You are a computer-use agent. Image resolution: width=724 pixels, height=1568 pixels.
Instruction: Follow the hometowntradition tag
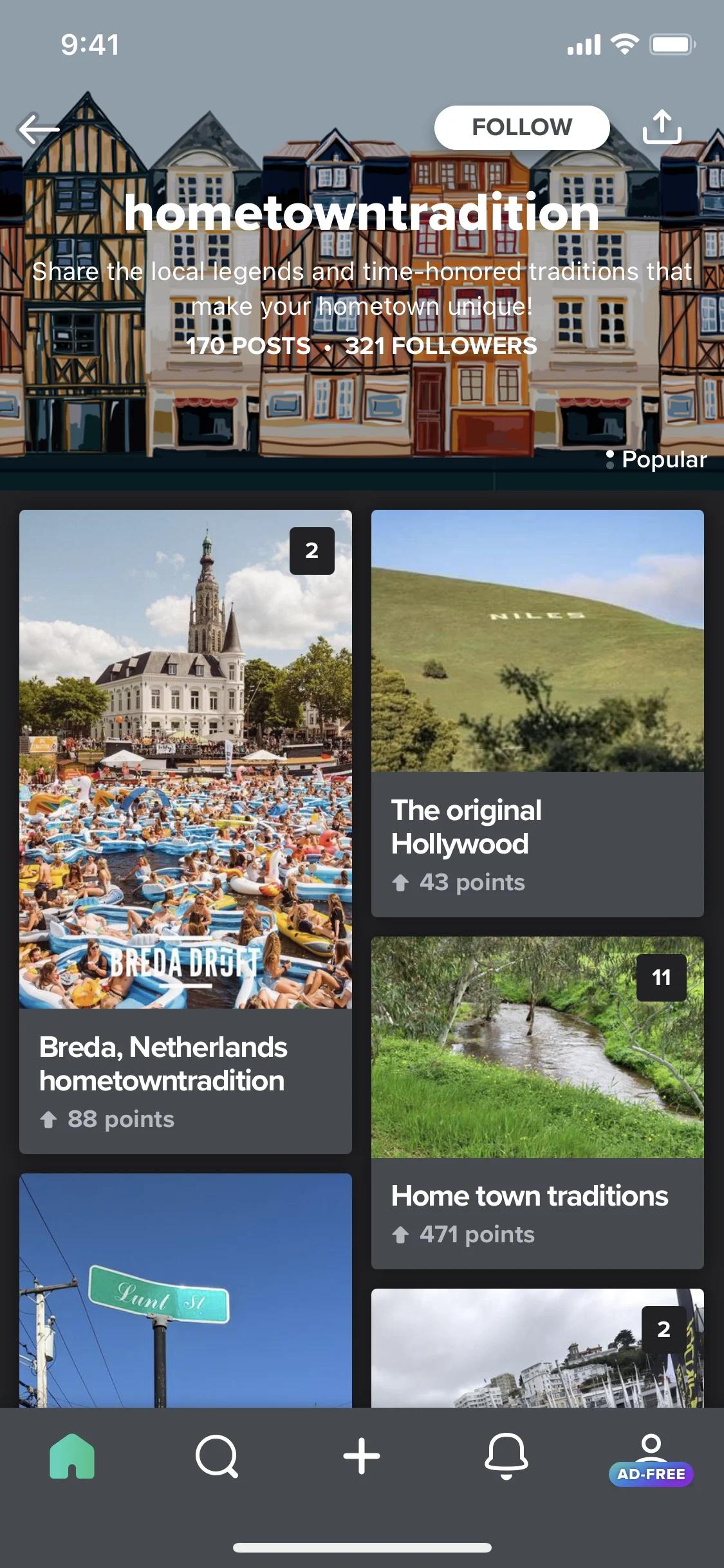[x=521, y=127]
